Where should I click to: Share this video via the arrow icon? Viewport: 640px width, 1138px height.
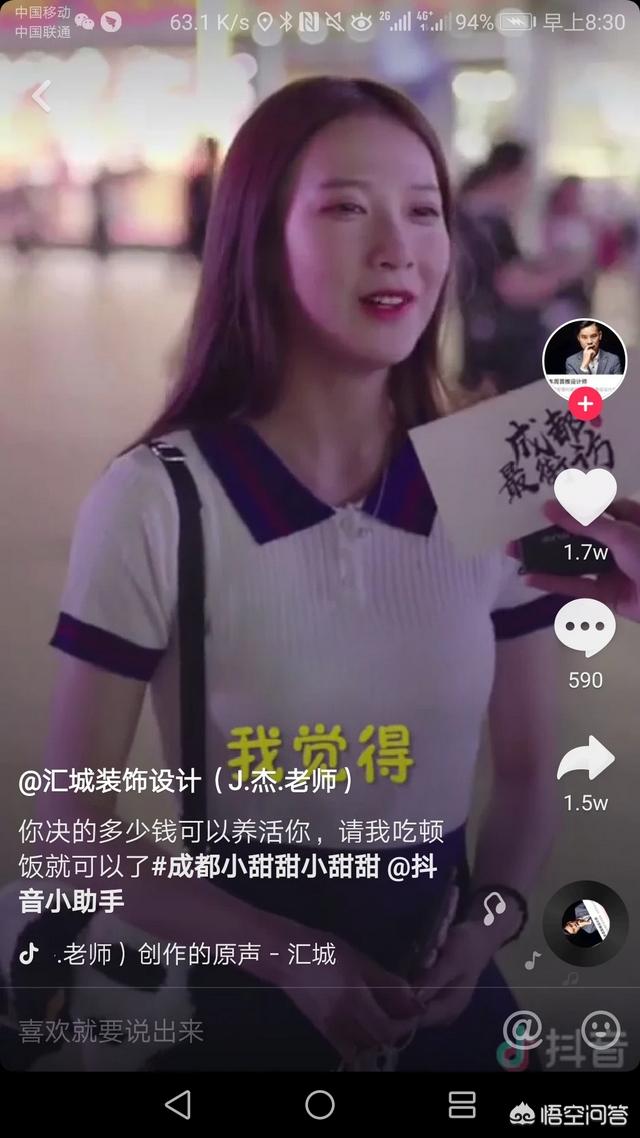585,760
